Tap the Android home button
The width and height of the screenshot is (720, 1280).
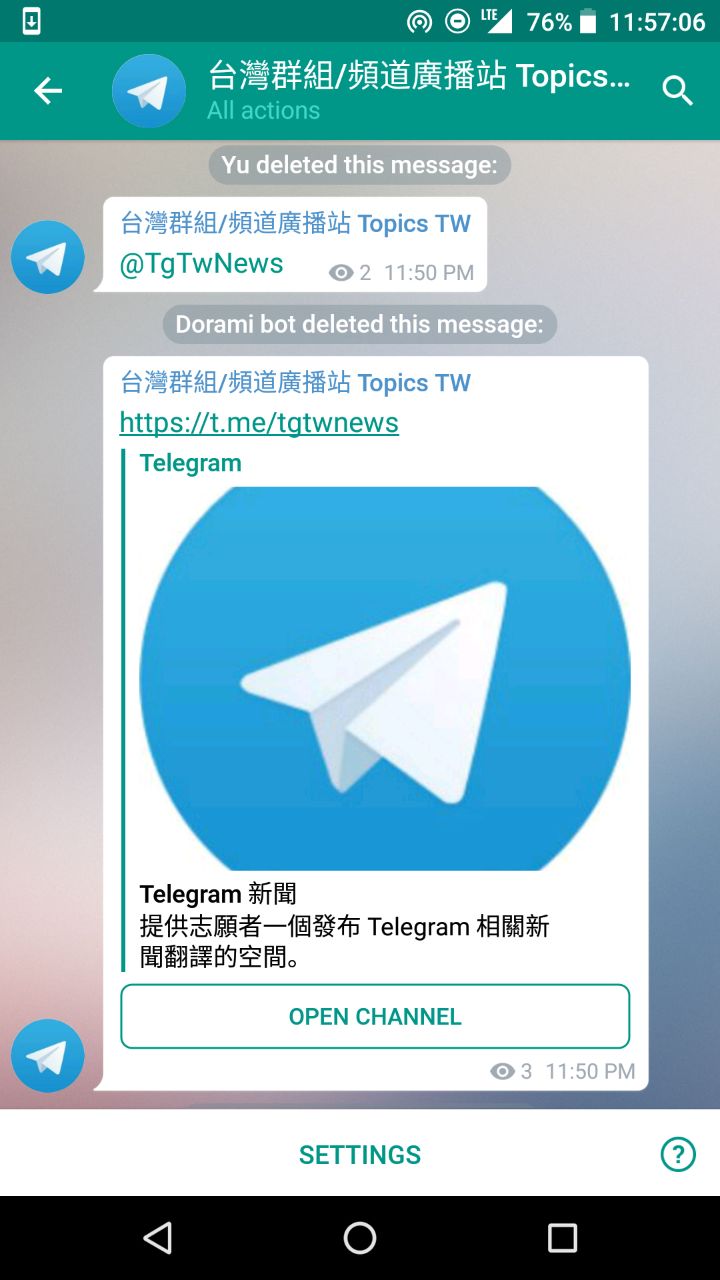pos(360,1238)
